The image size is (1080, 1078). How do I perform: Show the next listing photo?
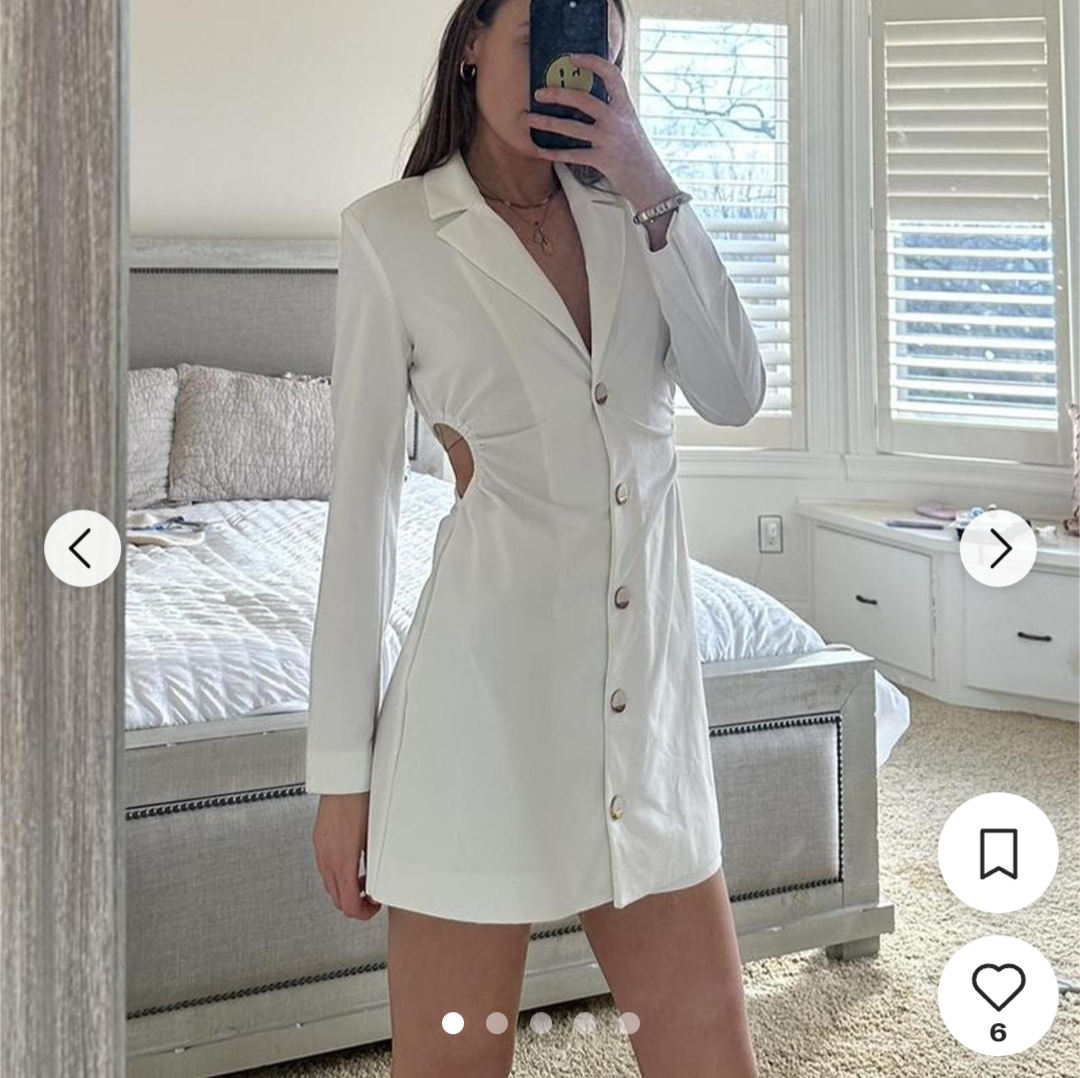[998, 548]
